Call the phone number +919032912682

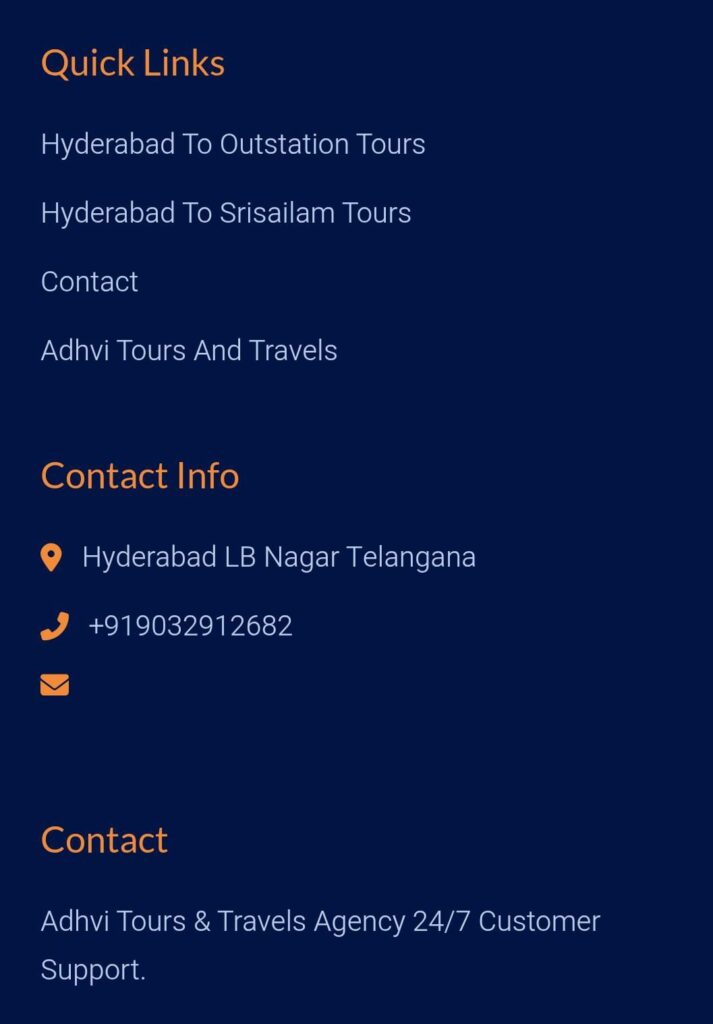190,627
